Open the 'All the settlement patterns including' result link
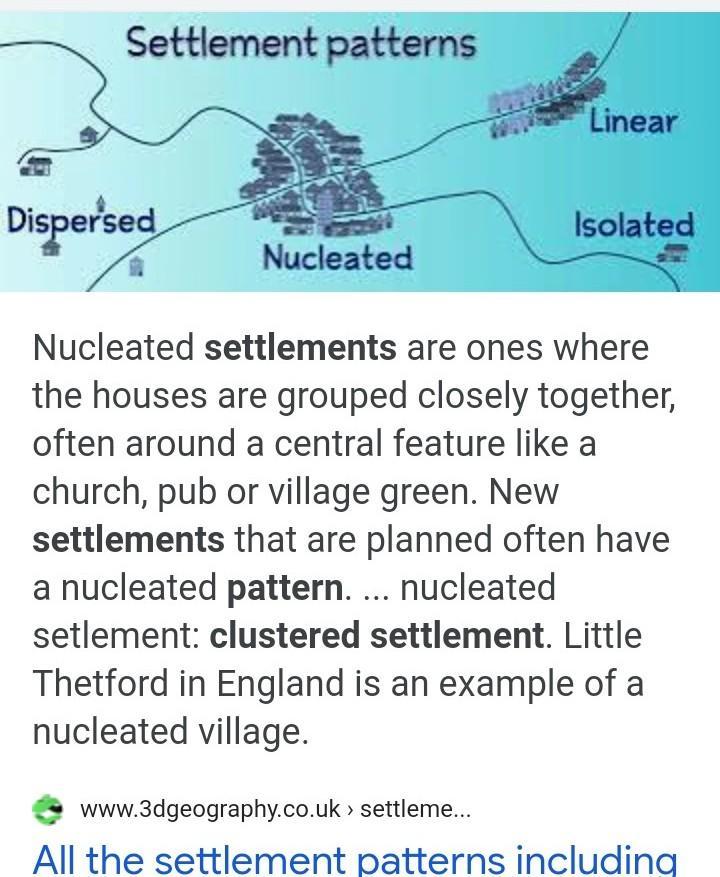 pyautogui.click(x=355, y=859)
